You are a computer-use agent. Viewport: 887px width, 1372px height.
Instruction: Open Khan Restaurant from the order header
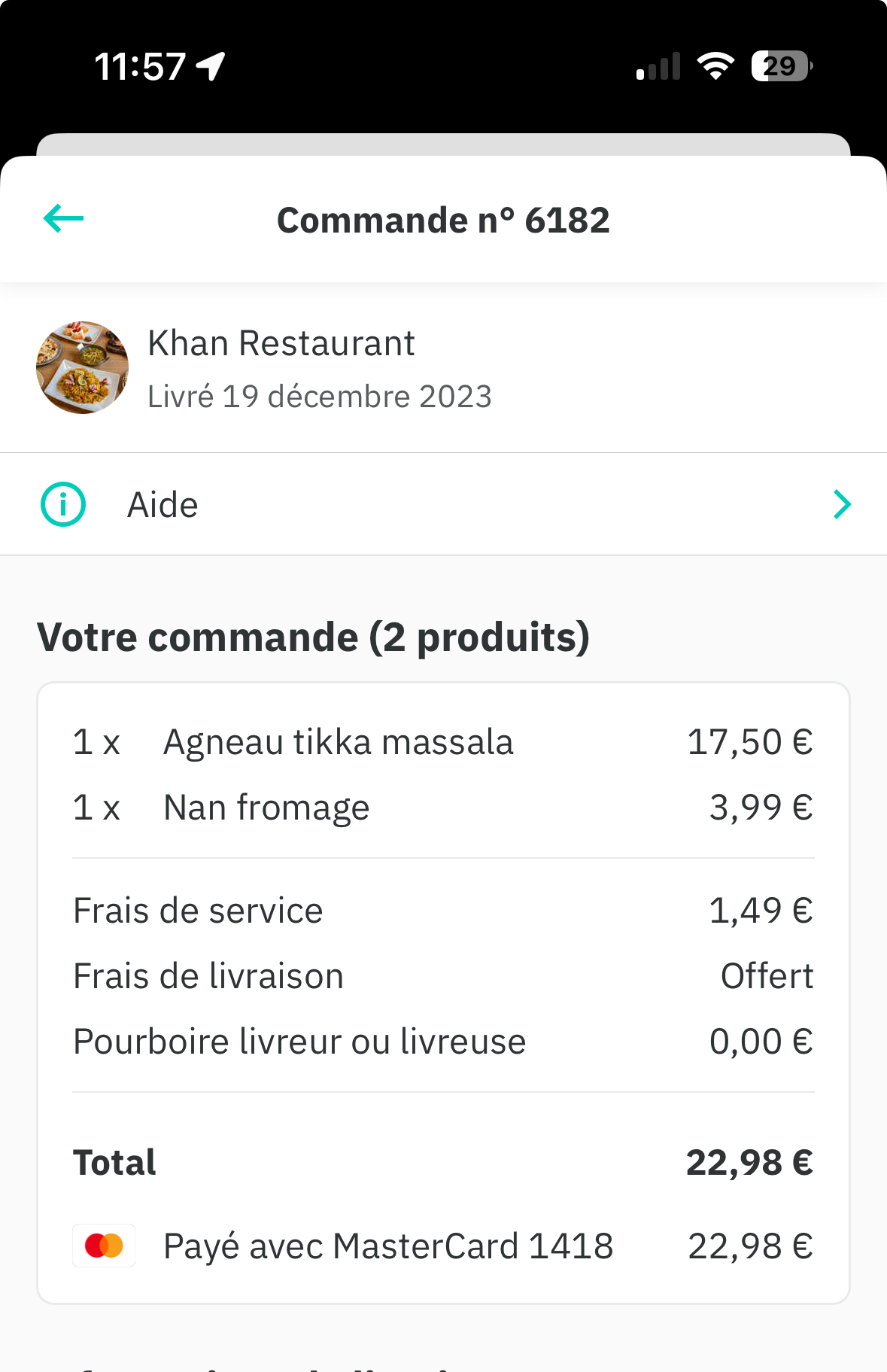[x=281, y=344]
